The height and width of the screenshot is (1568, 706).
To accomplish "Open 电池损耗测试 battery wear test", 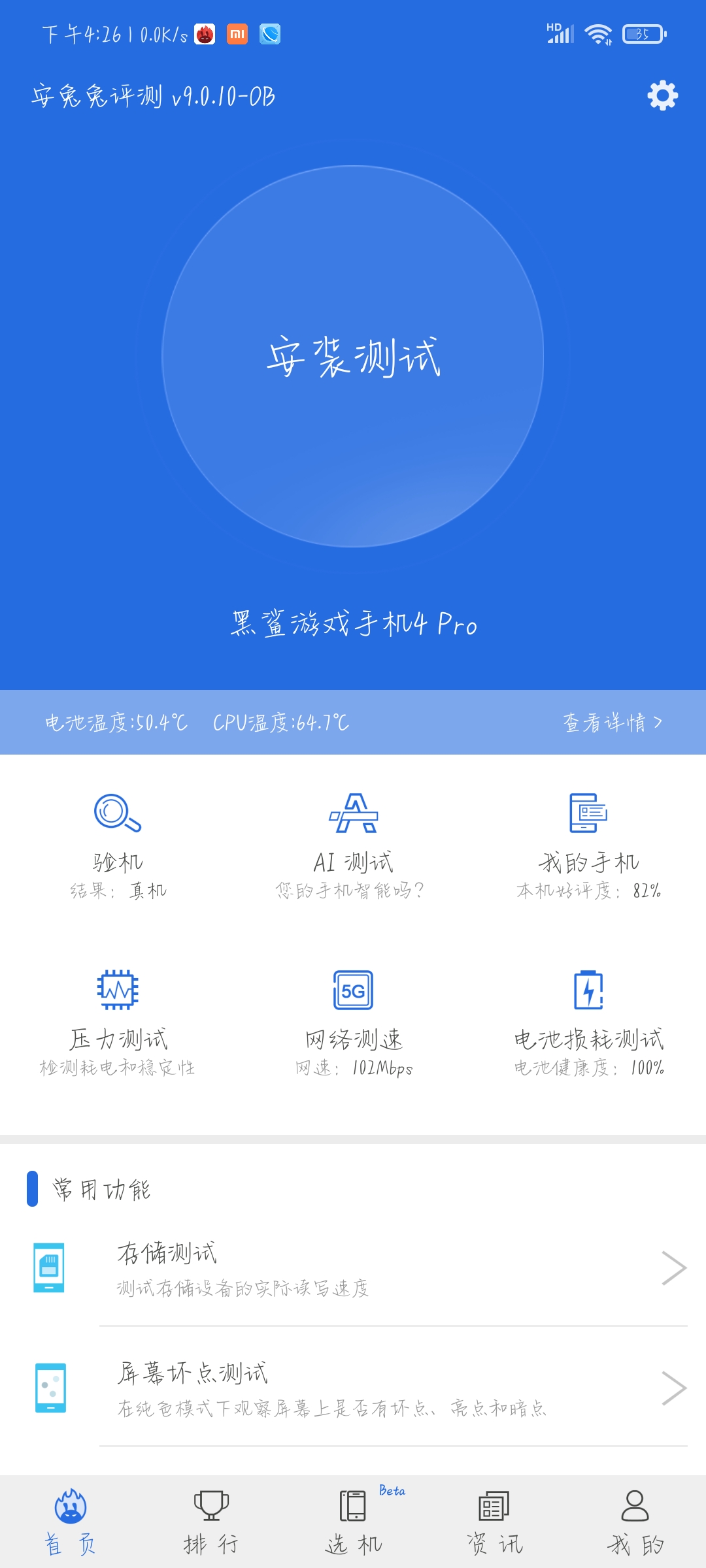I will (588, 1023).
